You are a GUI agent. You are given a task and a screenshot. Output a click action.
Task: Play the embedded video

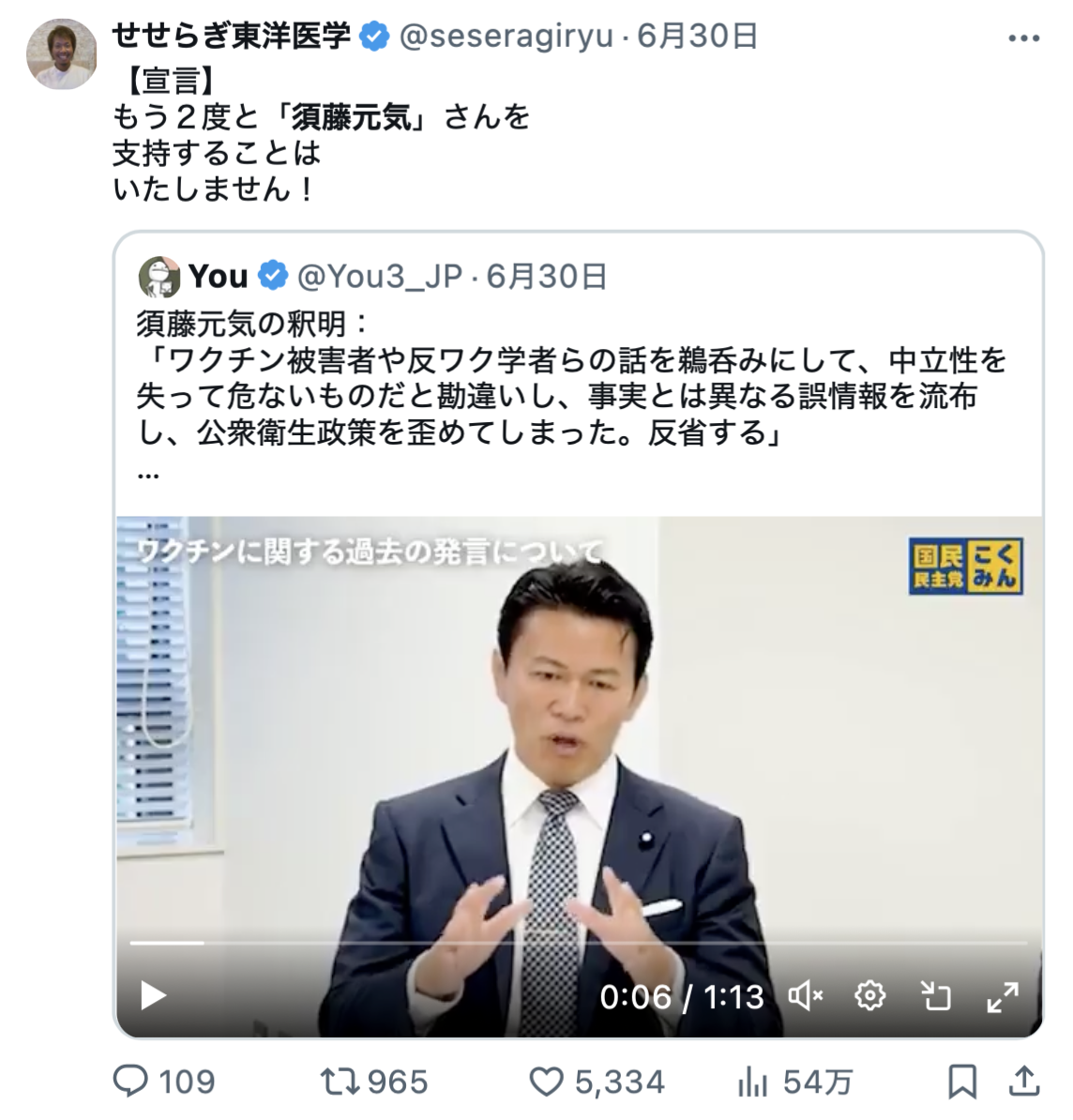pos(153,995)
